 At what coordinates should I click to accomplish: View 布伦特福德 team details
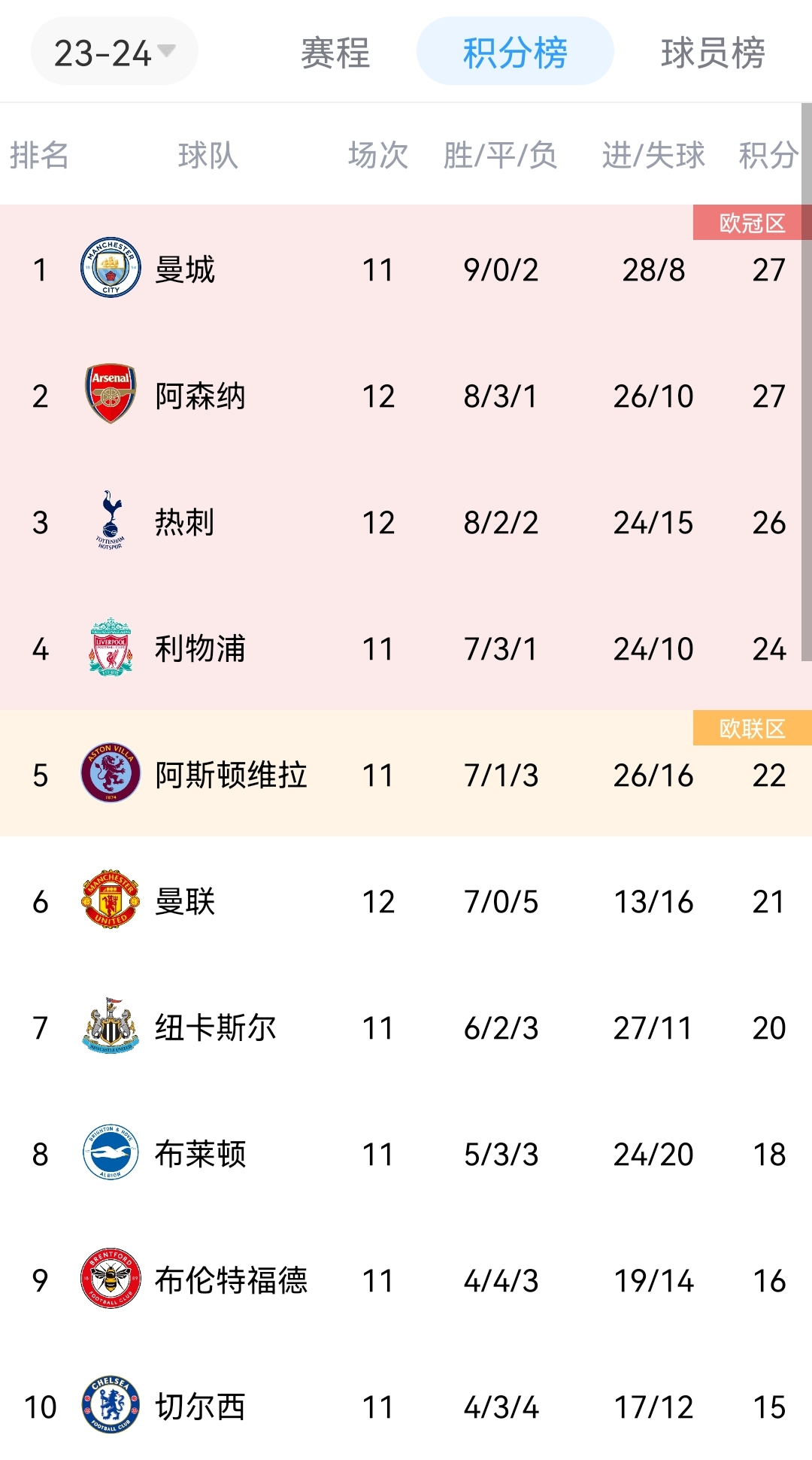coord(406,1279)
